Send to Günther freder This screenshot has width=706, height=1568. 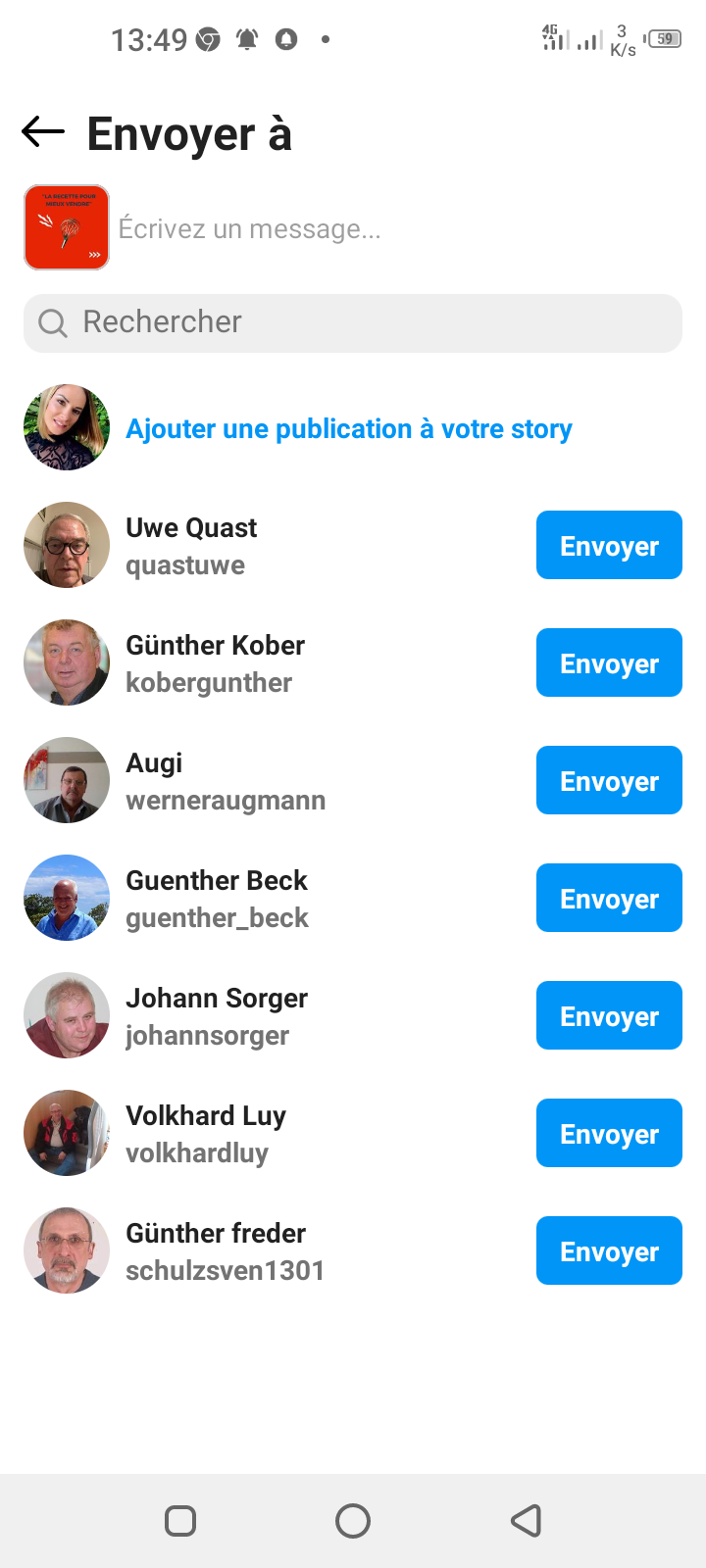tap(609, 1251)
